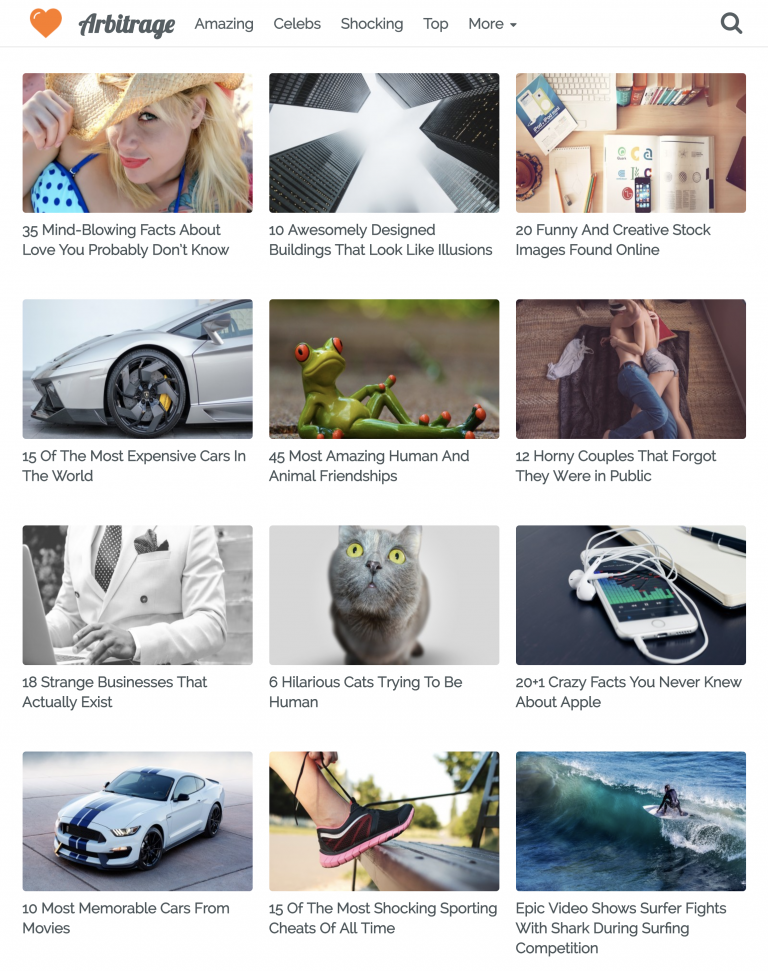Screen dimensions: 768x971
Task: Read '6 Hilarious Cats Trying To Be Human'
Action: coord(367,692)
